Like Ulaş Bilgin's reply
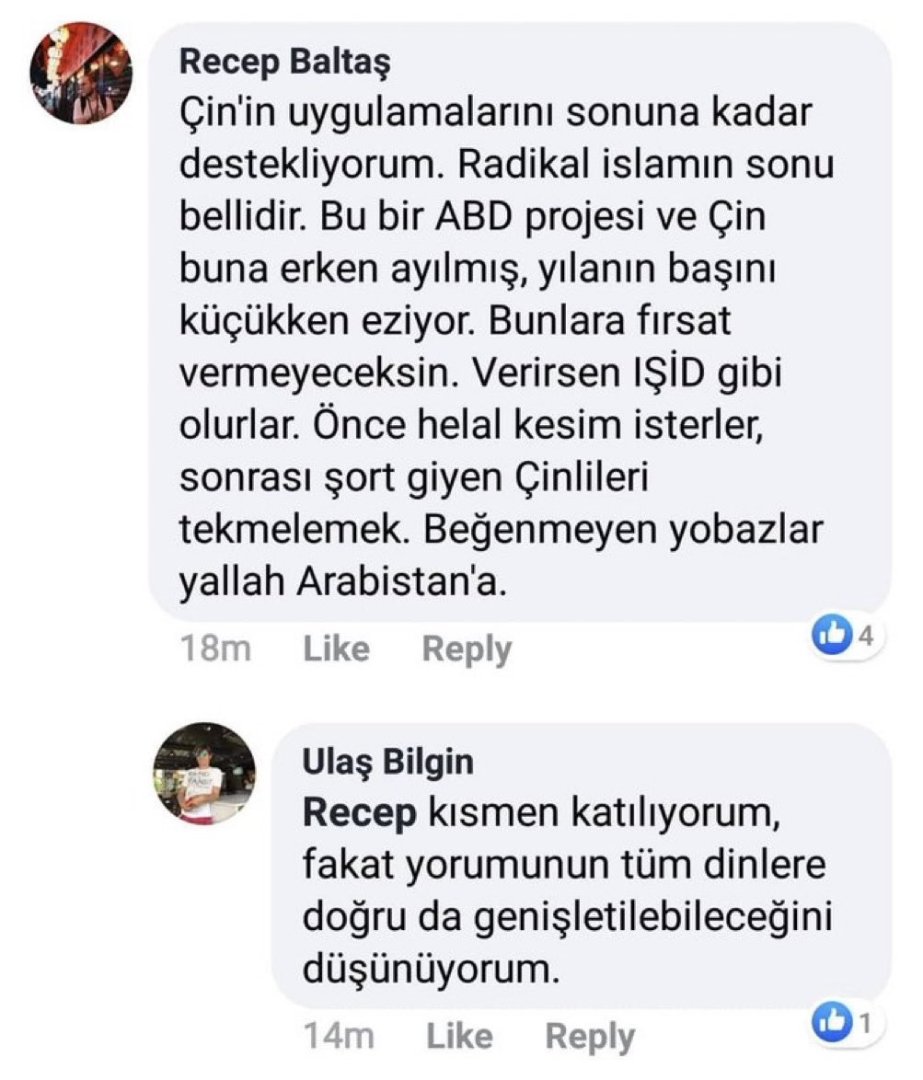The image size is (923, 1080). pos(460,1037)
